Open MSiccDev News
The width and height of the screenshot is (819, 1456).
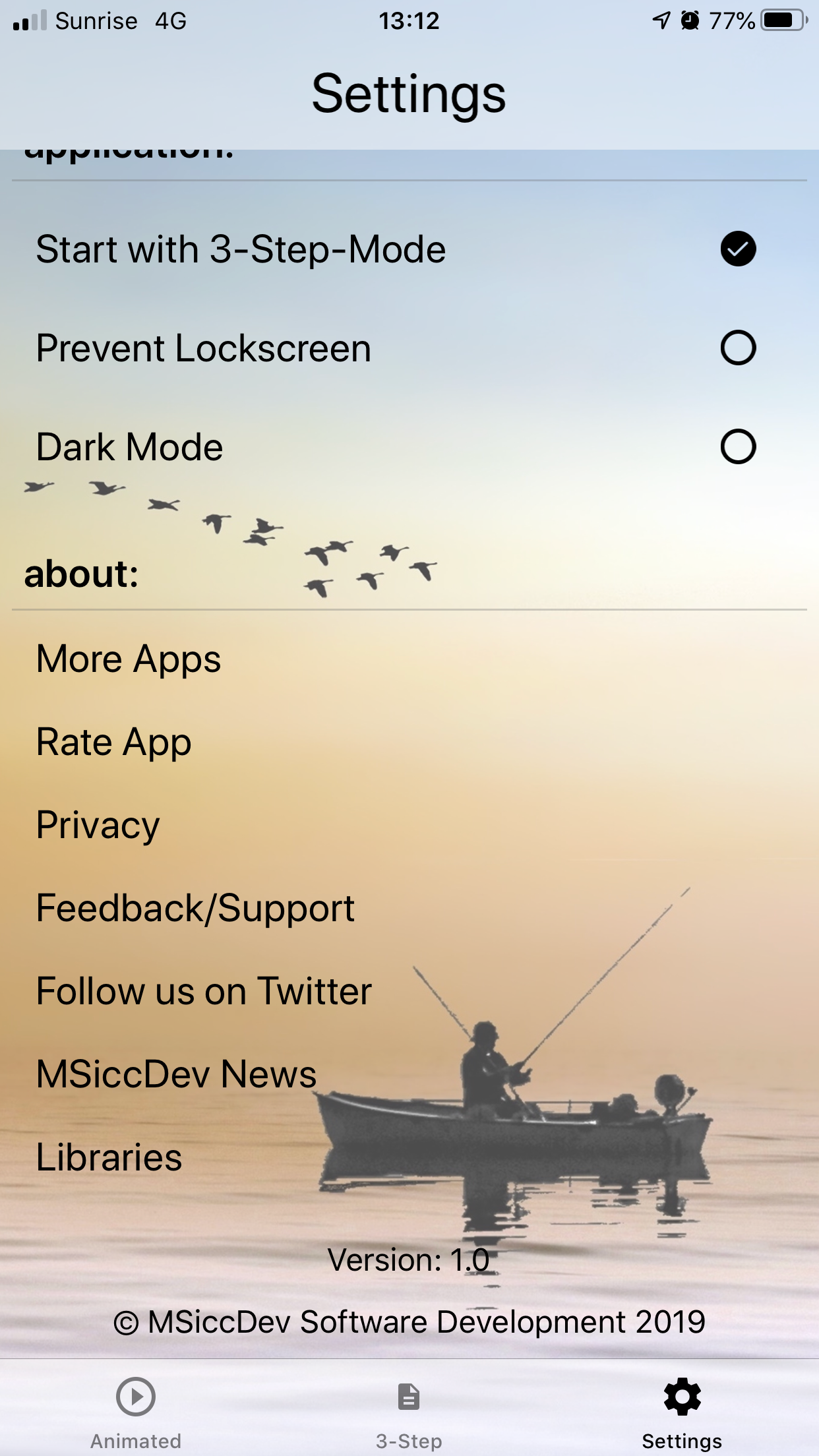tap(175, 1074)
